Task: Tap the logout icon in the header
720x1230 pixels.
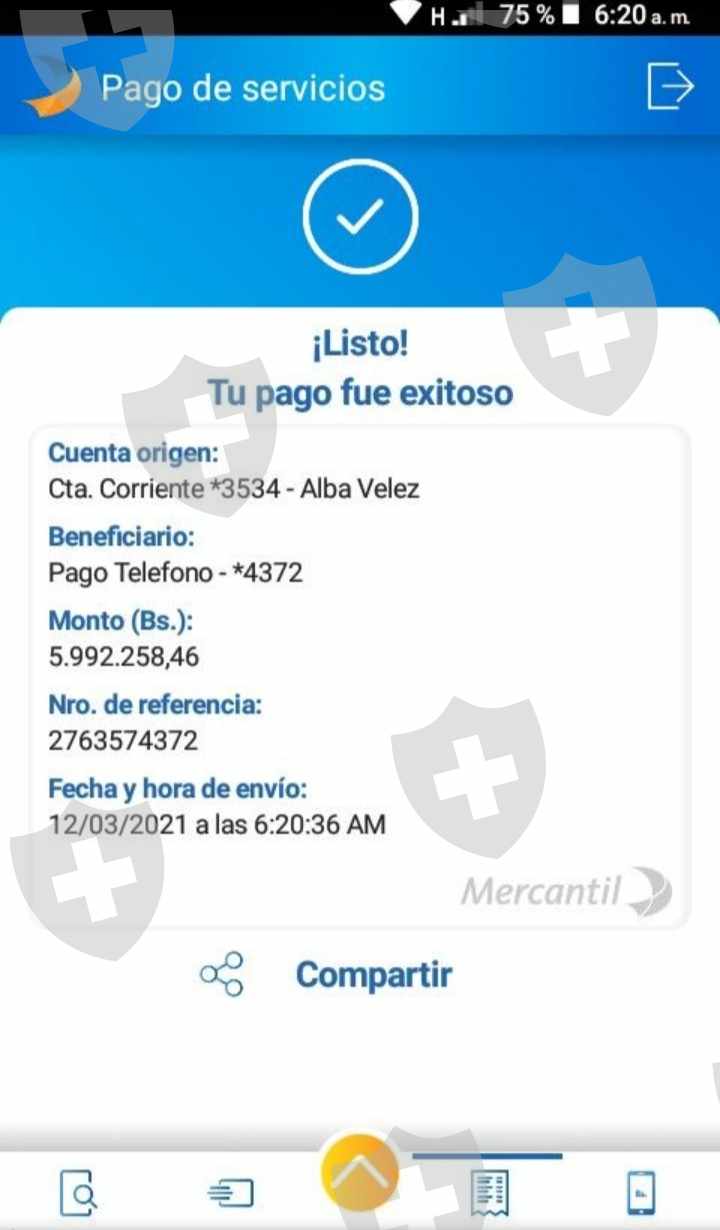Action: pyautogui.click(x=670, y=86)
